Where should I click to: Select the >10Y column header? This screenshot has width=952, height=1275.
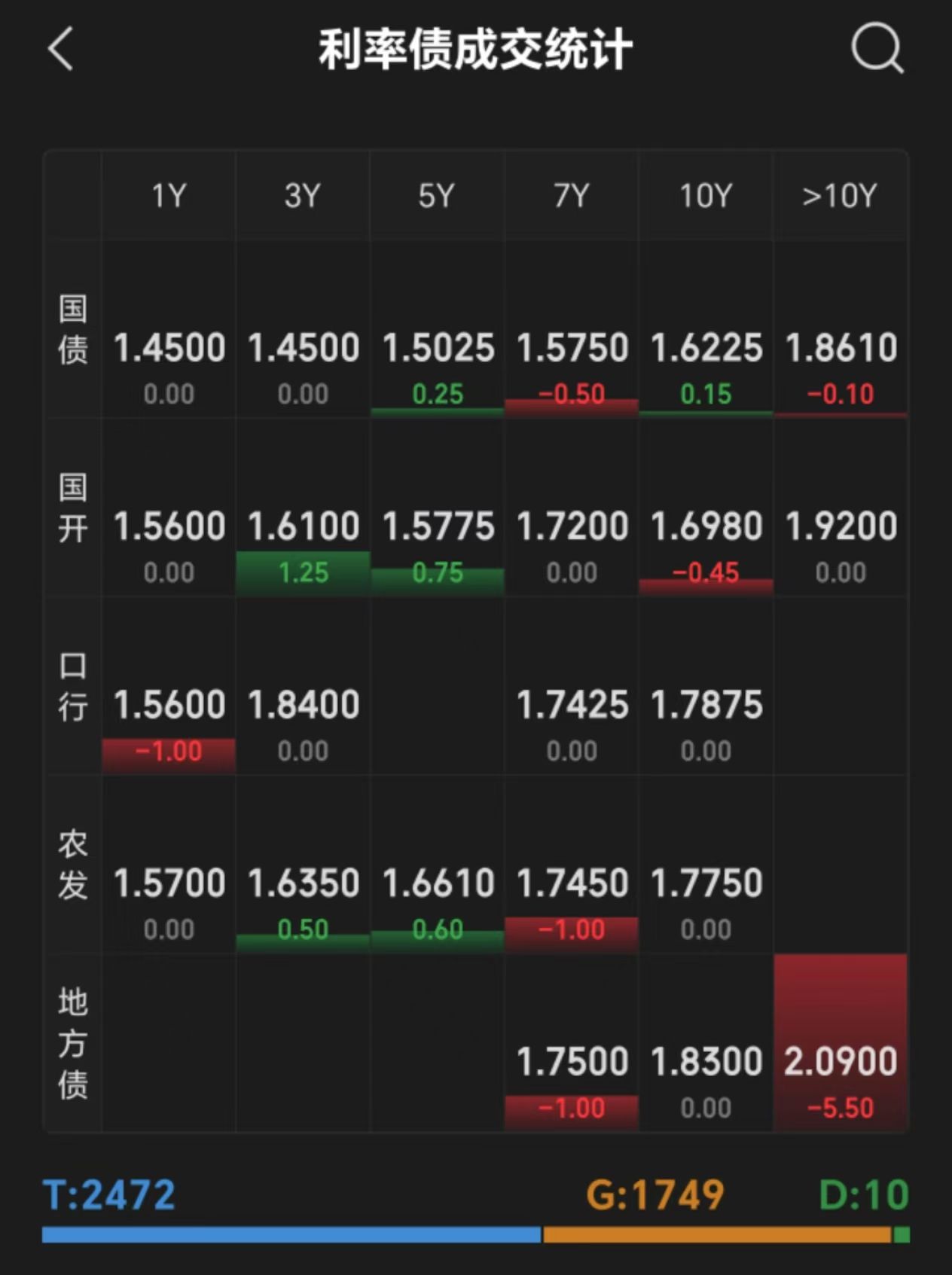(x=841, y=194)
